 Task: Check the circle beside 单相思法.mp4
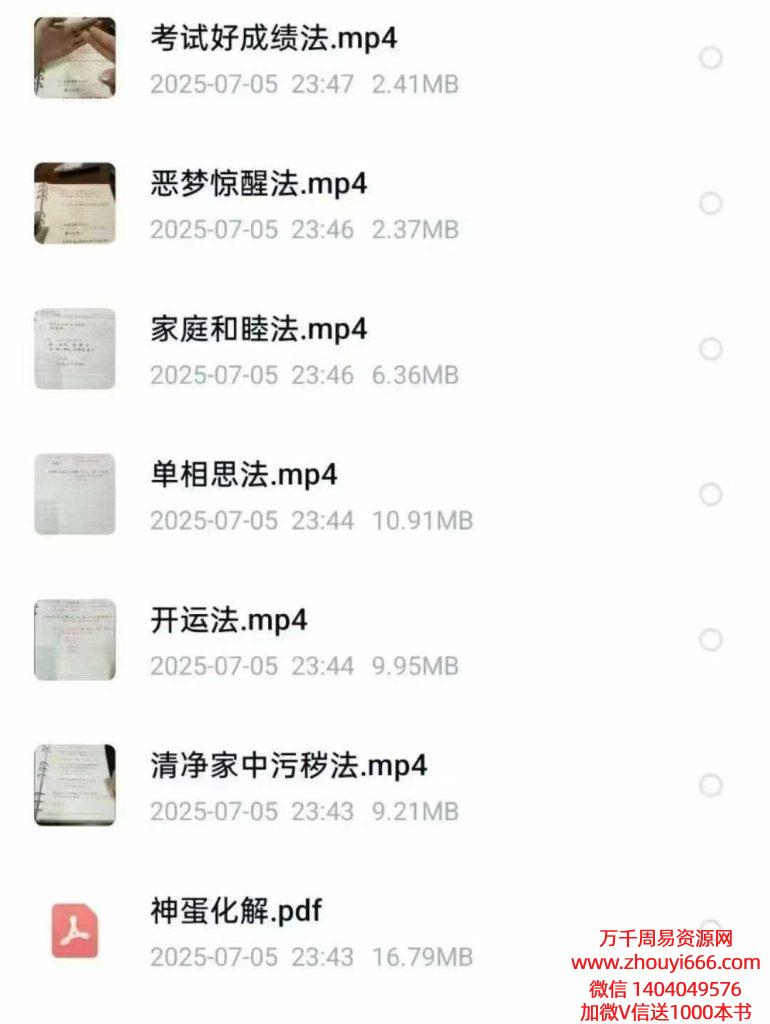(x=710, y=494)
